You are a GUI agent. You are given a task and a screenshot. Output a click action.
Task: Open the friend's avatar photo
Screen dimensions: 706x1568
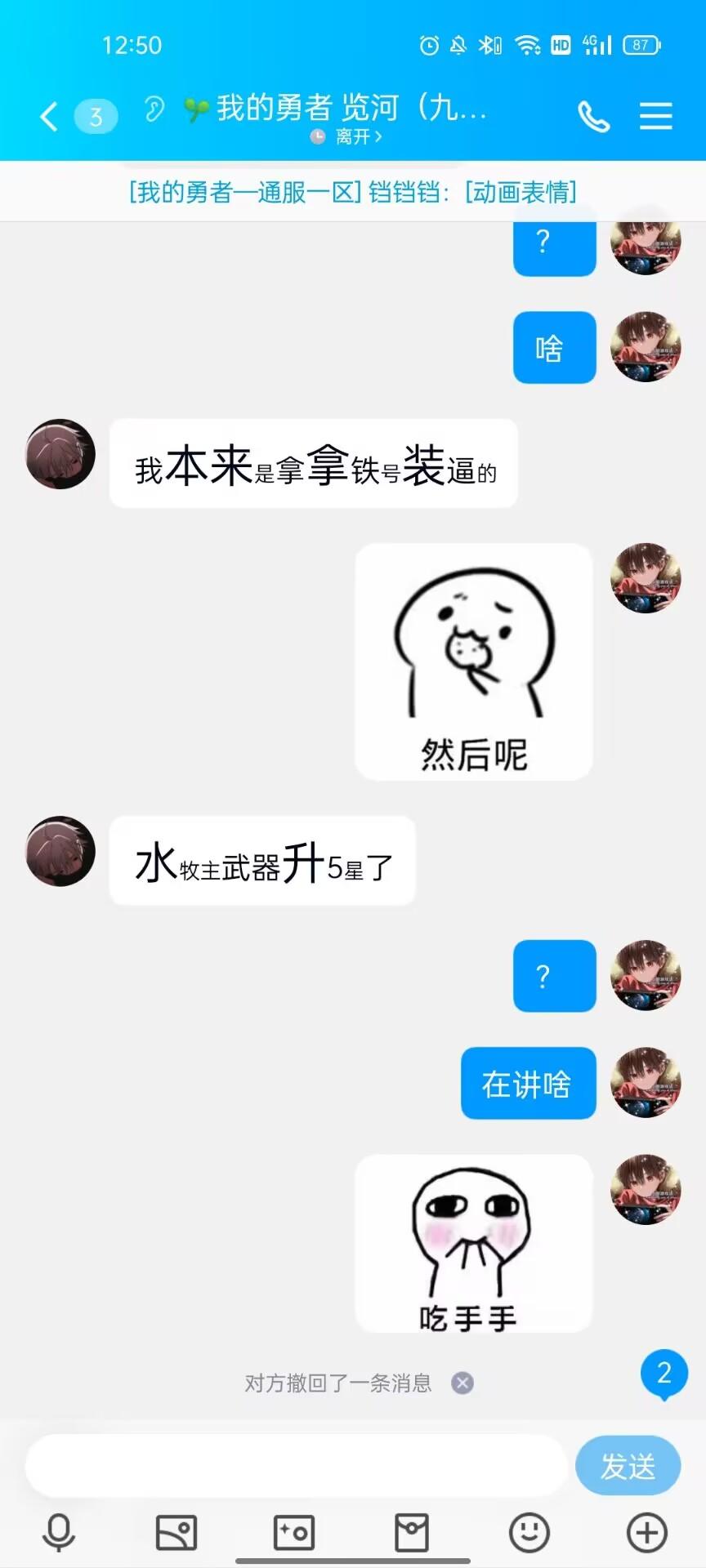point(59,454)
